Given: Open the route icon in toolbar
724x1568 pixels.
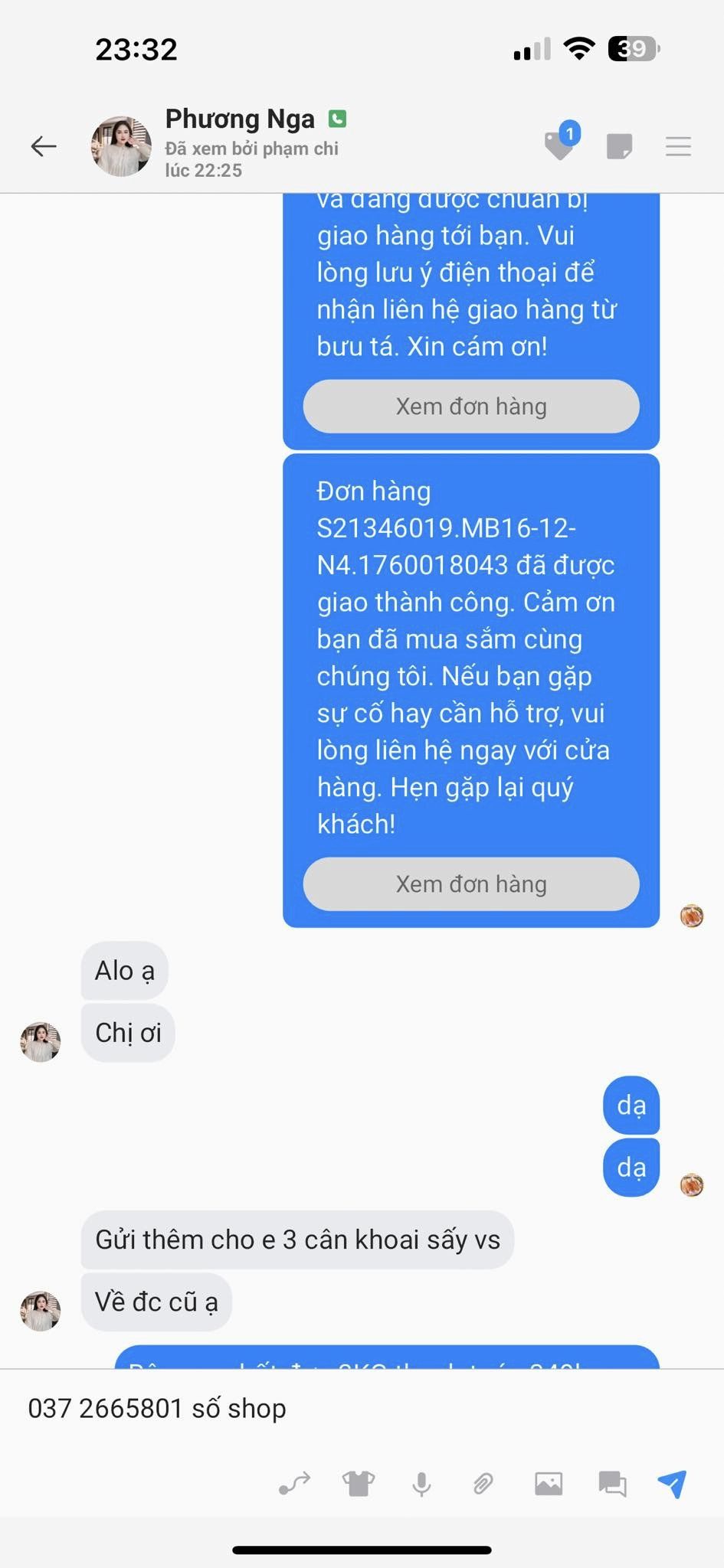Looking at the screenshot, I should 294,1484.
